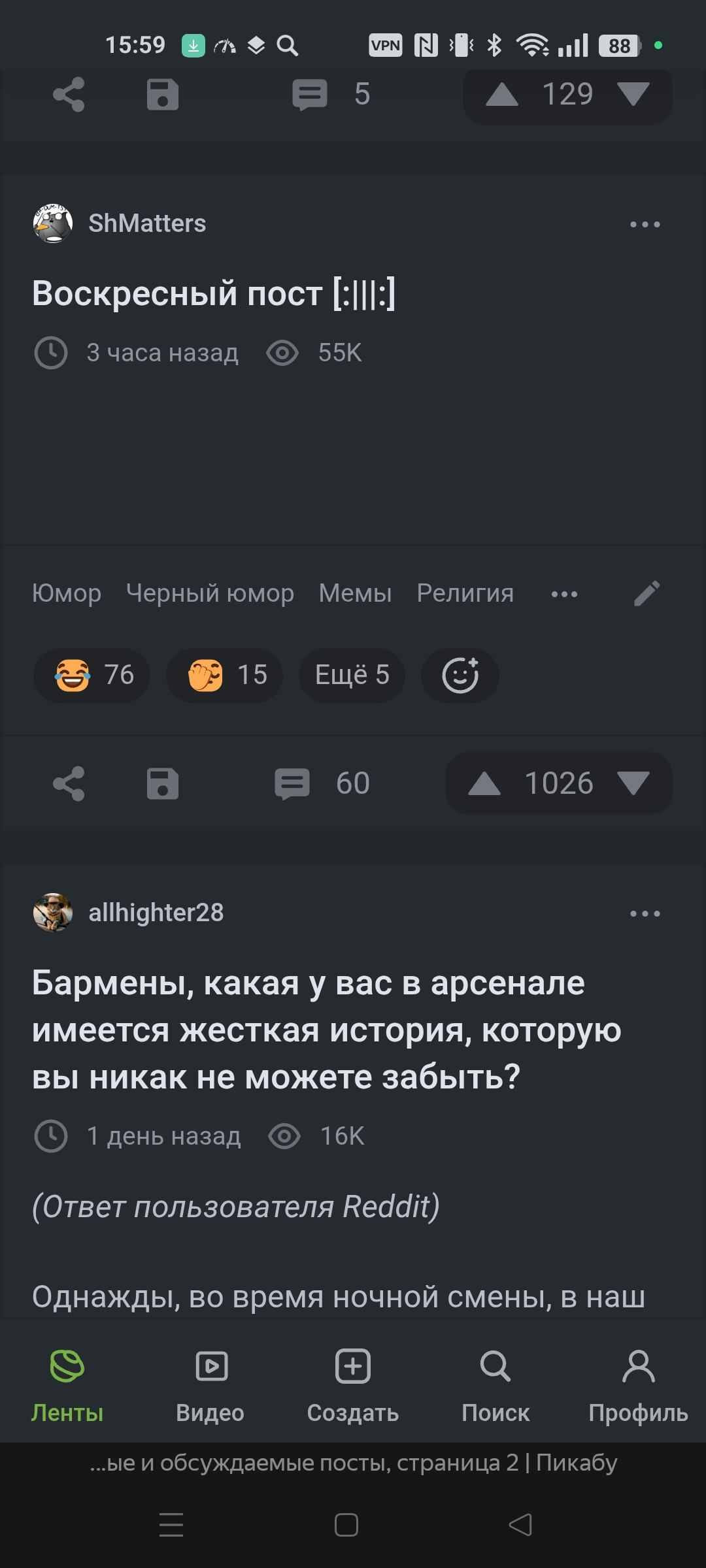Share the Воскресный пост
706x1568 pixels.
pyautogui.click(x=69, y=783)
